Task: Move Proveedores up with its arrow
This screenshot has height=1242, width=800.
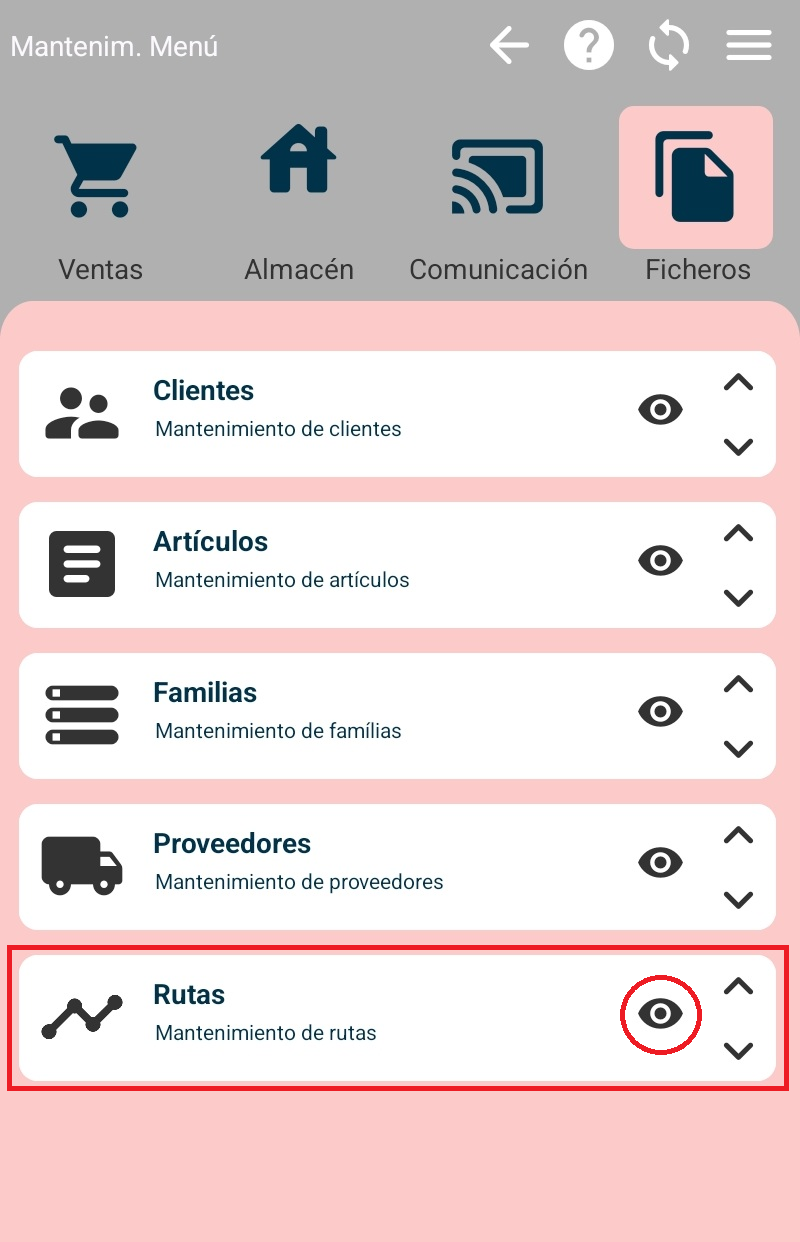Action: (738, 836)
